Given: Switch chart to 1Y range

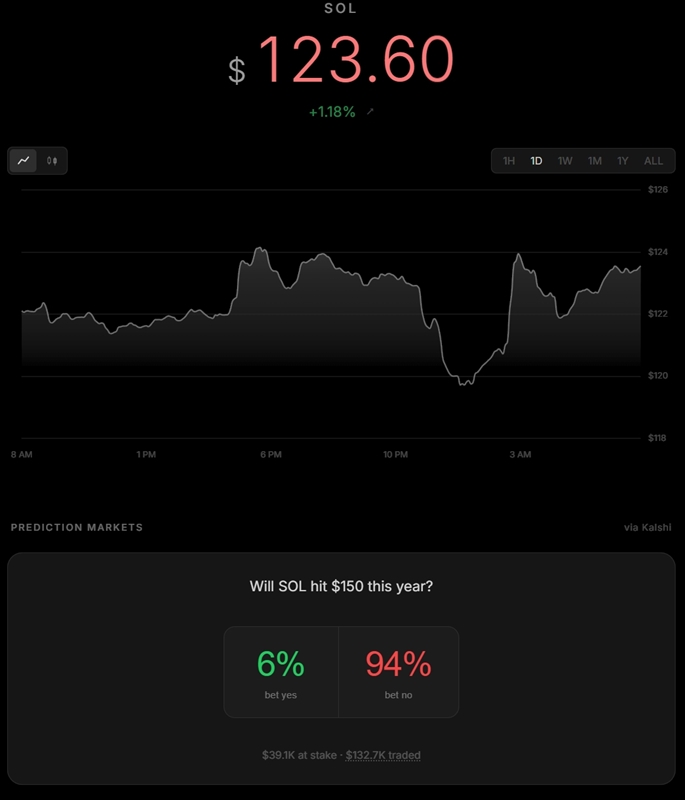Looking at the screenshot, I should pos(623,161).
